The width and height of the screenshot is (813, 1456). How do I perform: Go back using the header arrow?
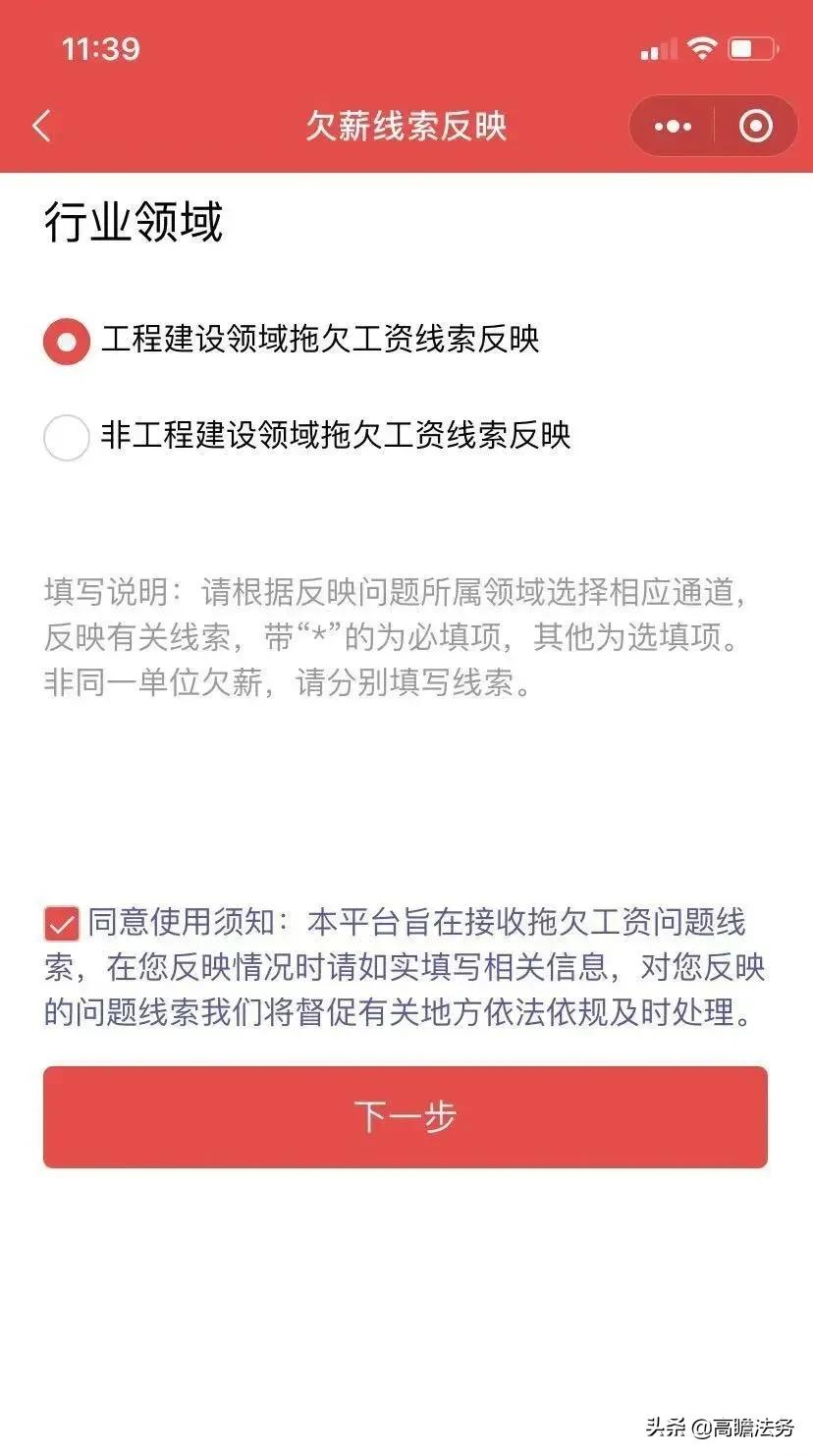(x=41, y=127)
